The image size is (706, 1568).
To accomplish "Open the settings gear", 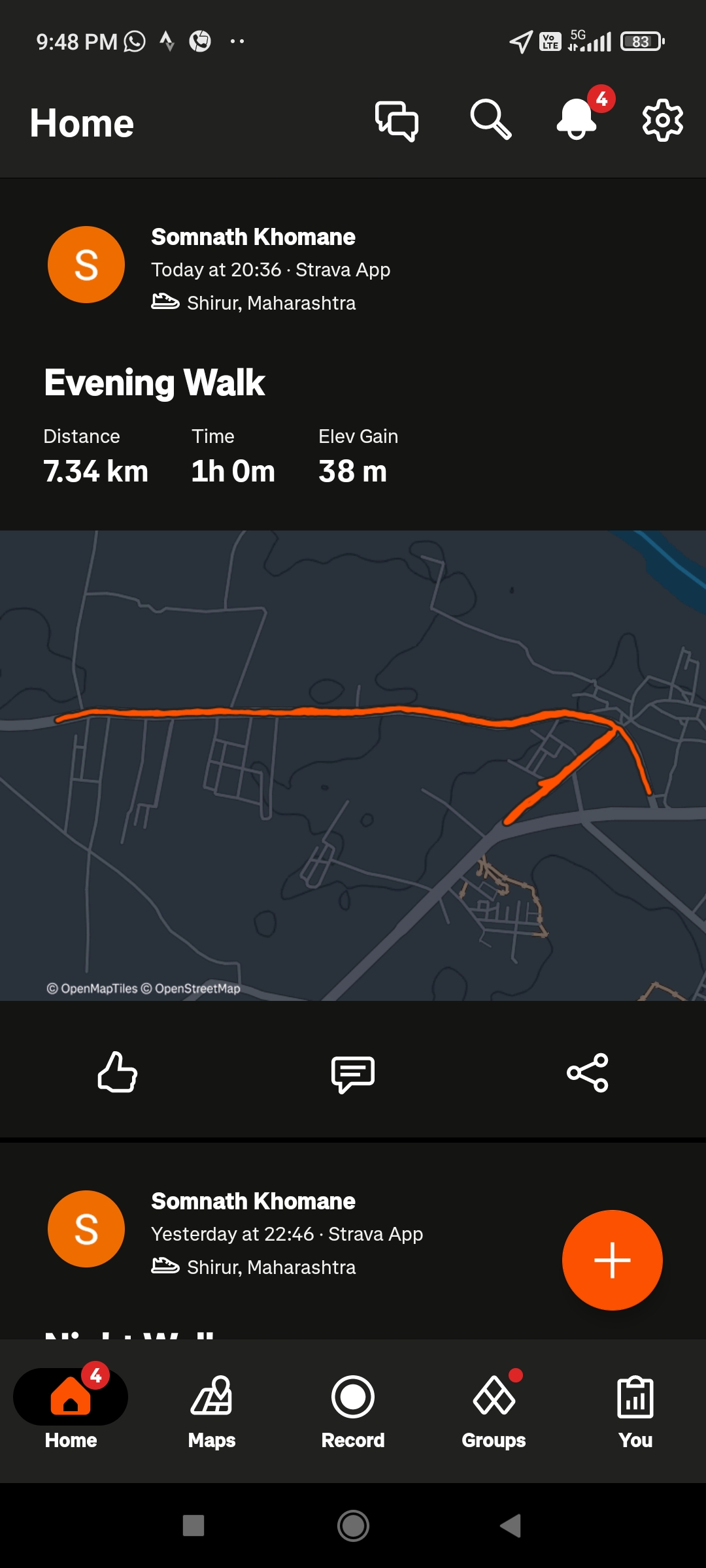I will point(662,120).
